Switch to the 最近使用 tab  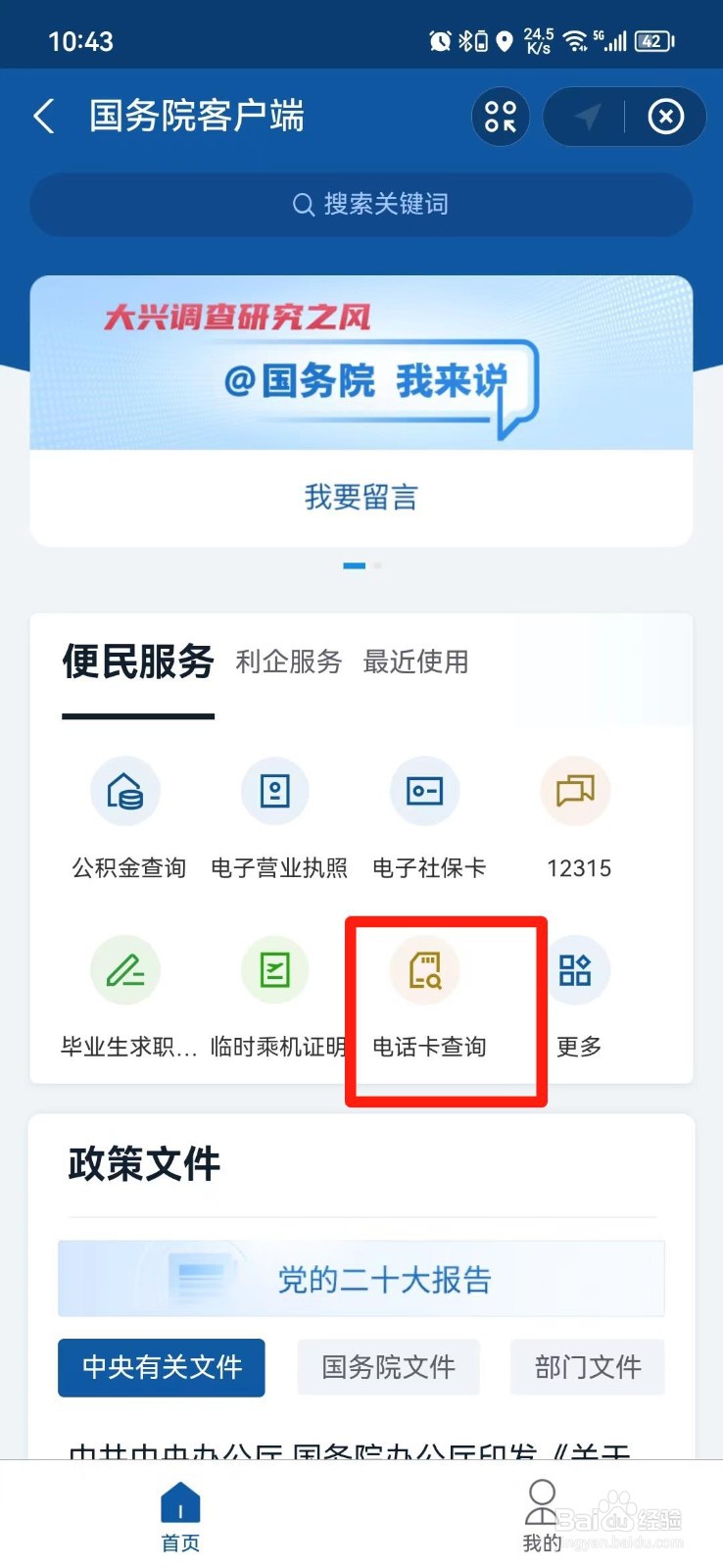[415, 662]
